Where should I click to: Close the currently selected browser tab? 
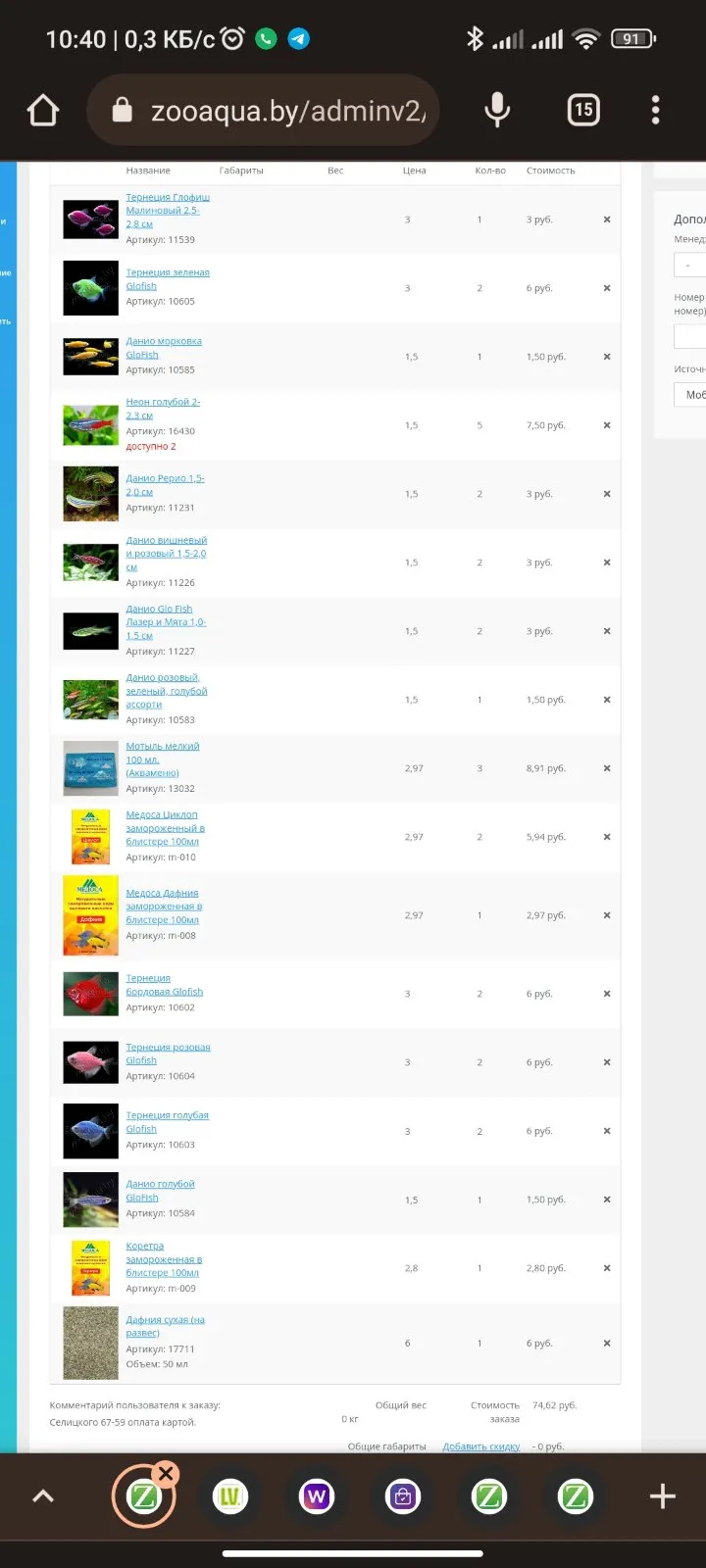(167, 1473)
